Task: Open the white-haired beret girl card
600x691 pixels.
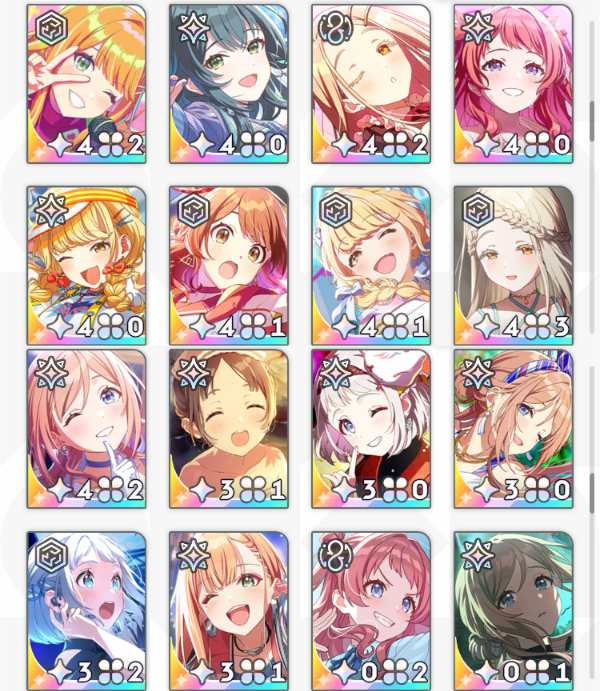Action: click(371, 429)
